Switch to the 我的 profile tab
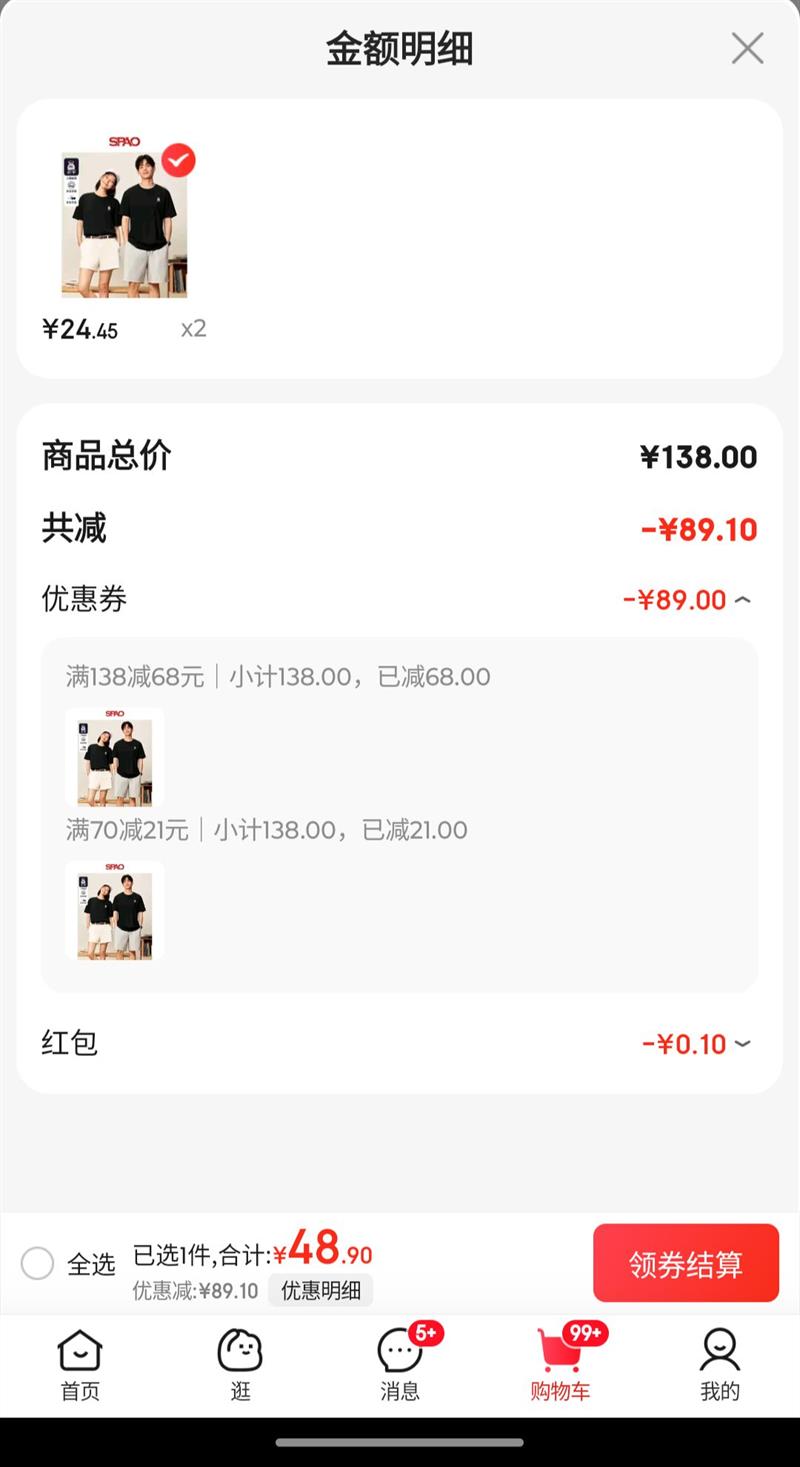800x1467 pixels. click(x=720, y=1365)
